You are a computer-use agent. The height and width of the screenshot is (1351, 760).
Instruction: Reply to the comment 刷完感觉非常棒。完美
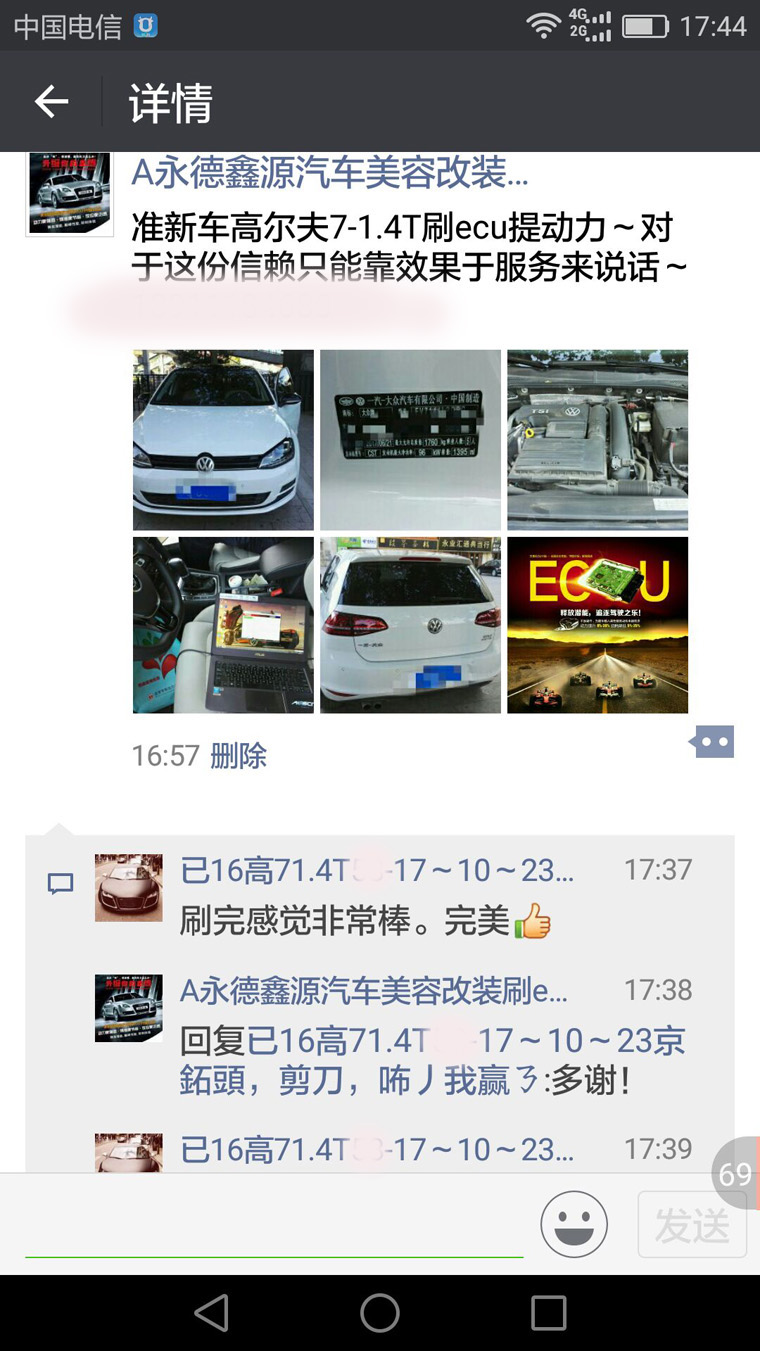(x=366, y=922)
